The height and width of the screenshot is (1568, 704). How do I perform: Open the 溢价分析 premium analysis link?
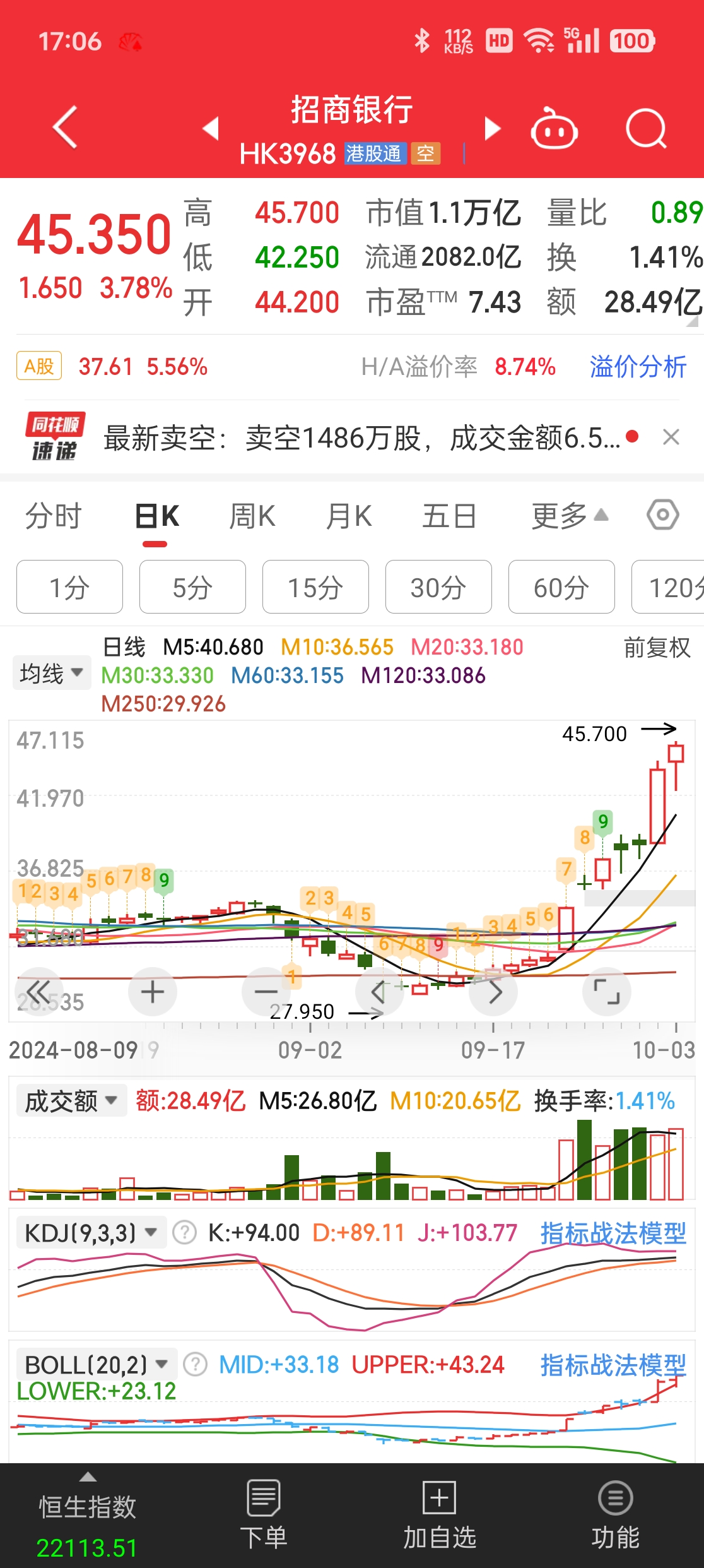click(637, 366)
